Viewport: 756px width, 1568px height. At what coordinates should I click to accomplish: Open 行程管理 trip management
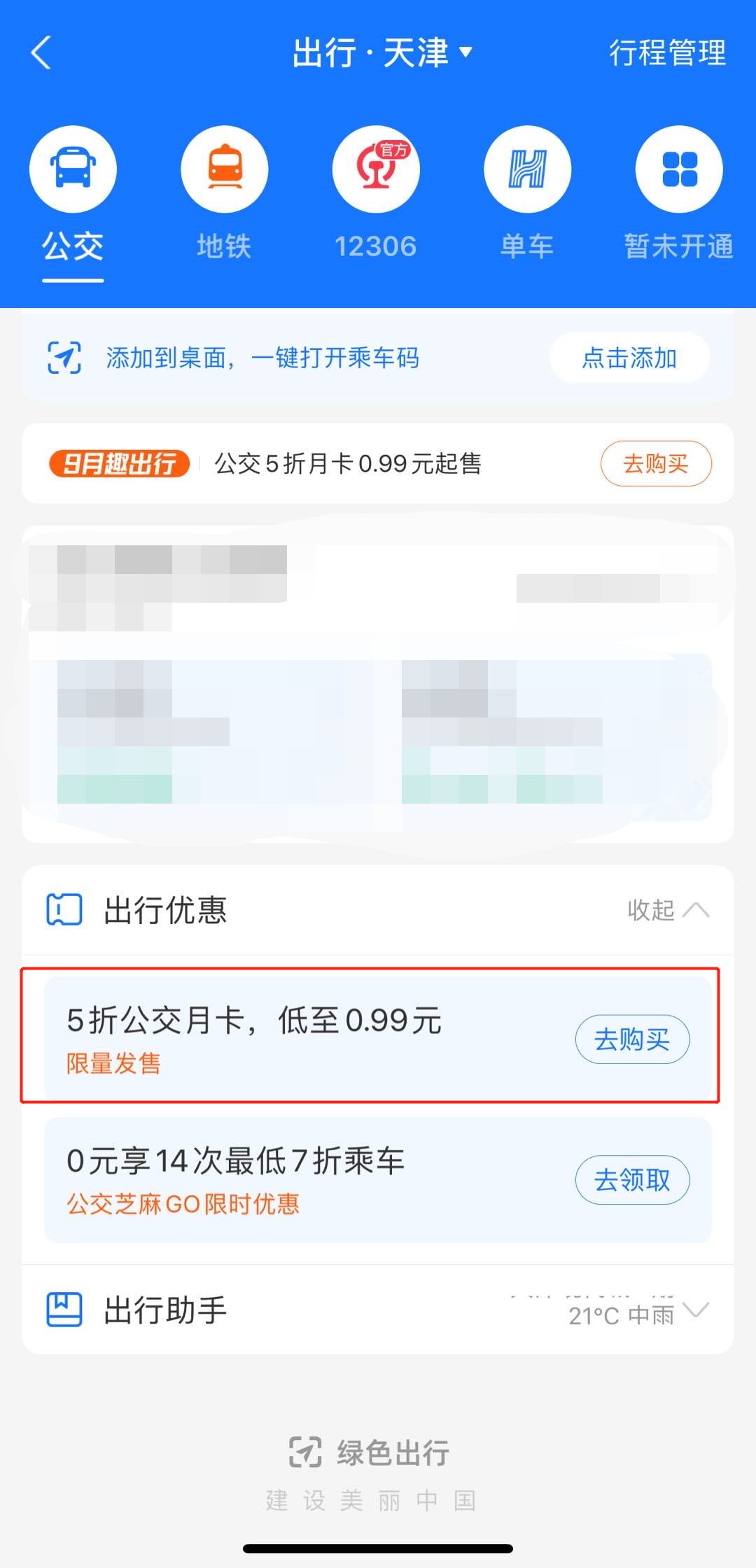[667, 53]
